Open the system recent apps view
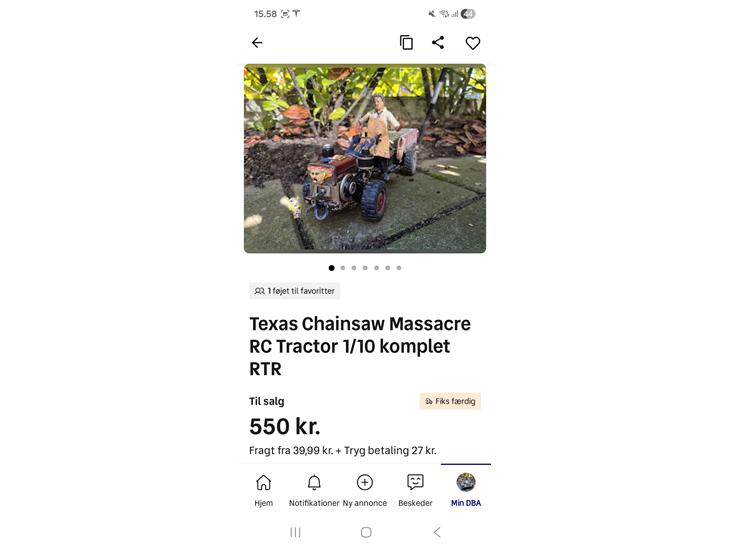 pyautogui.click(x=295, y=532)
